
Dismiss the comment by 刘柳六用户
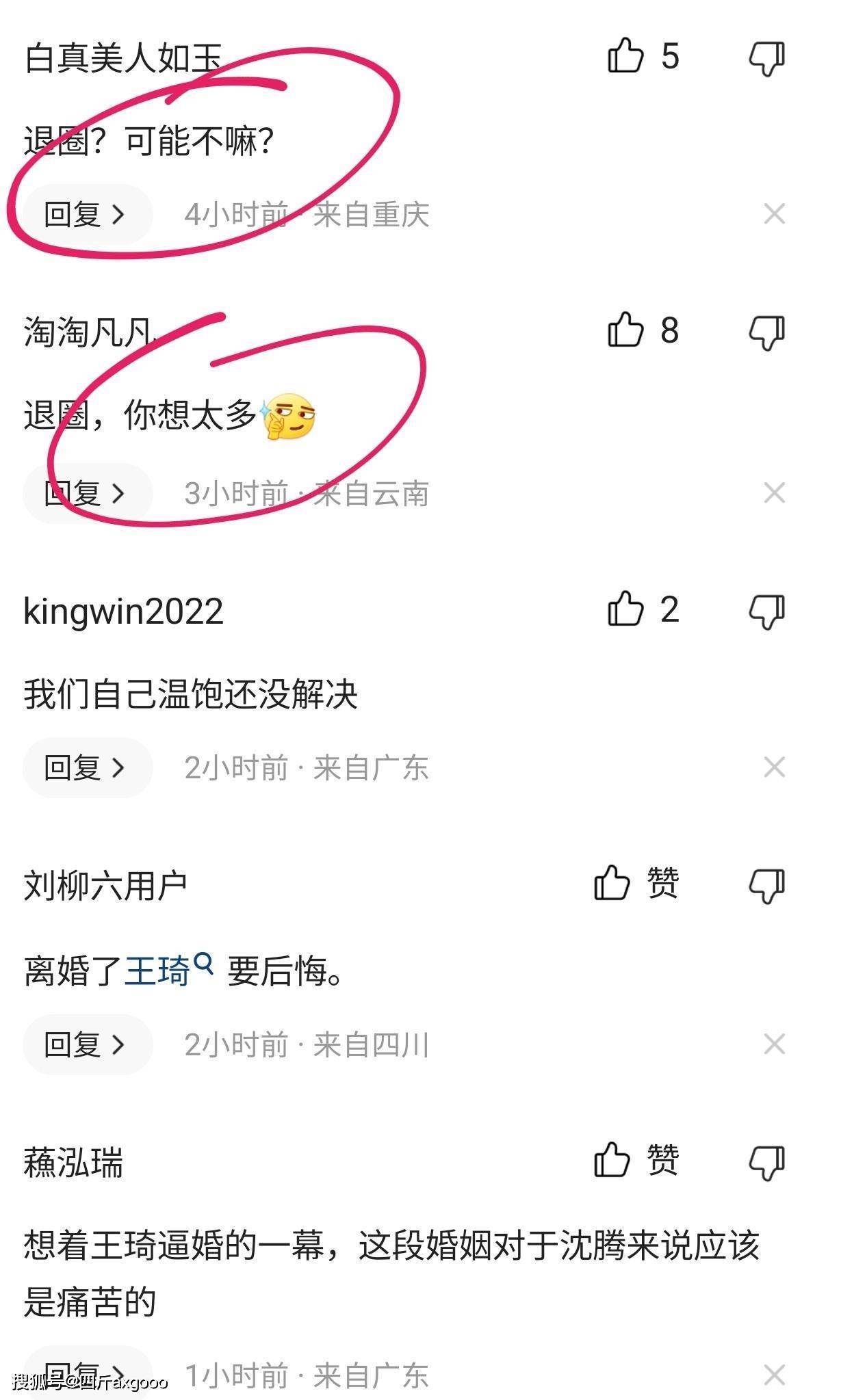pyautogui.click(x=774, y=1044)
